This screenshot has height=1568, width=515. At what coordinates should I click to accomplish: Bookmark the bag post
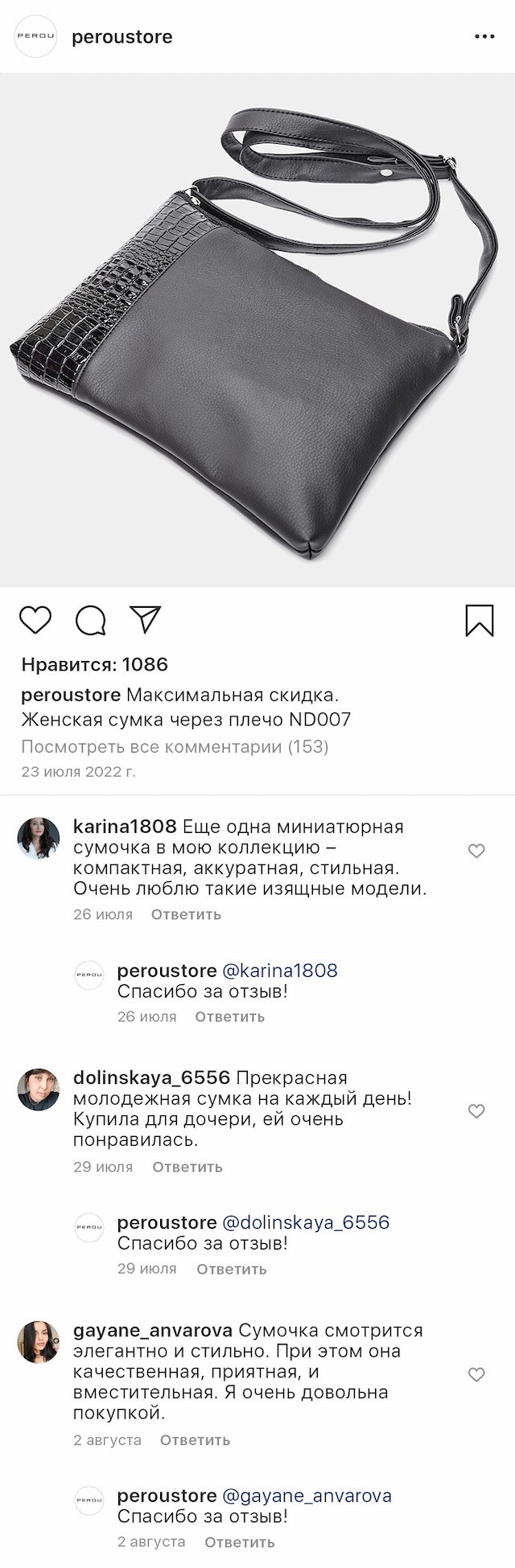click(480, 620)
